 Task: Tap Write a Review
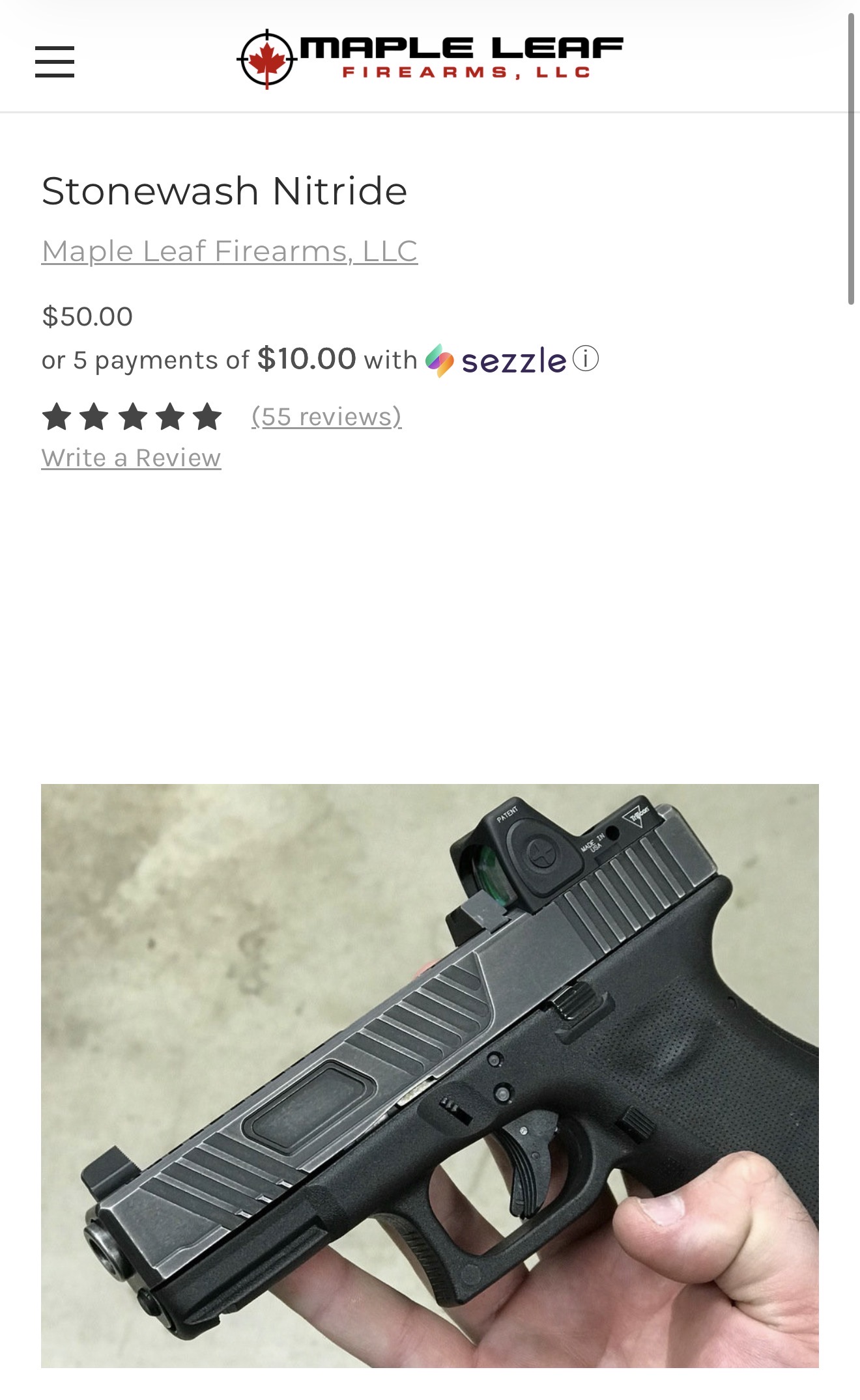(x=132, y=458)
